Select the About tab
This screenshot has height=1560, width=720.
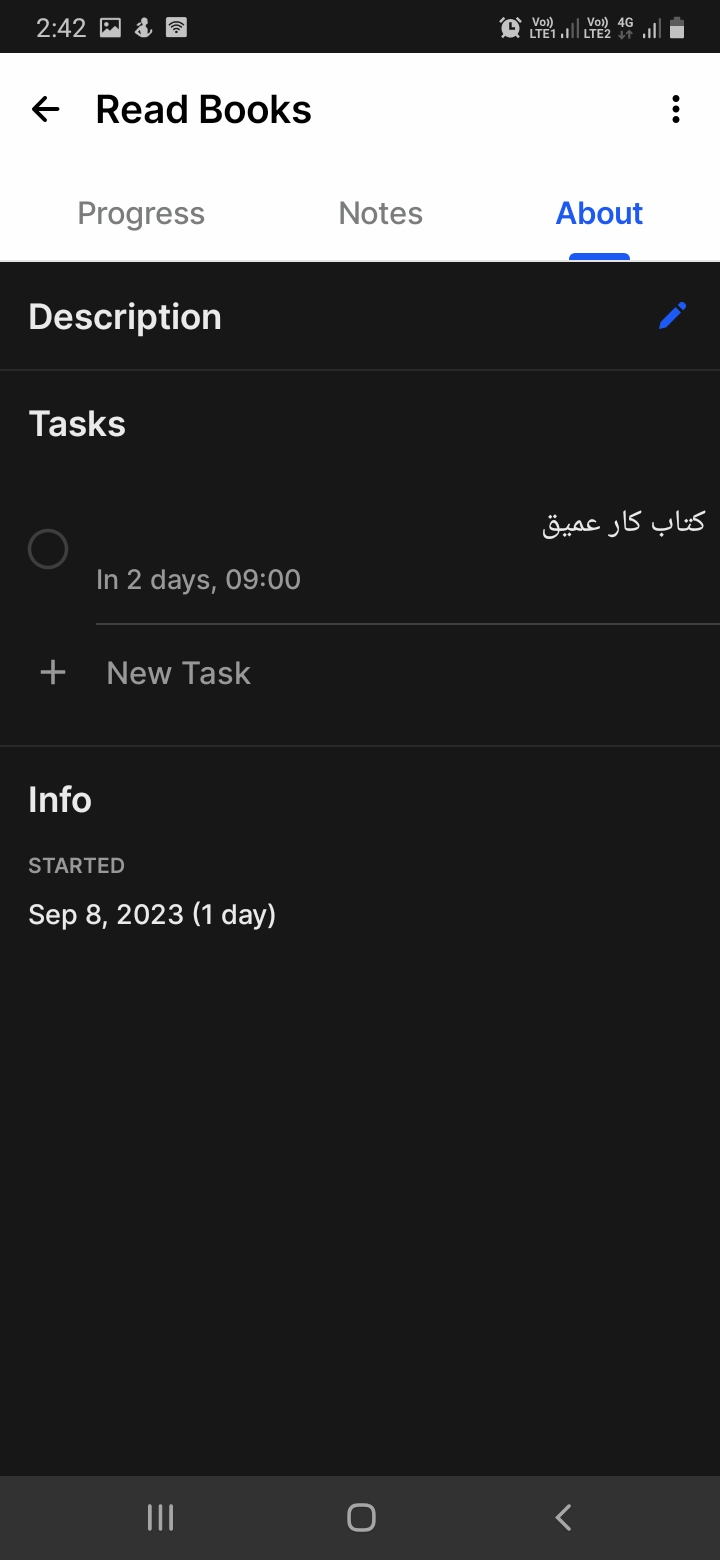tap(599, 213)
